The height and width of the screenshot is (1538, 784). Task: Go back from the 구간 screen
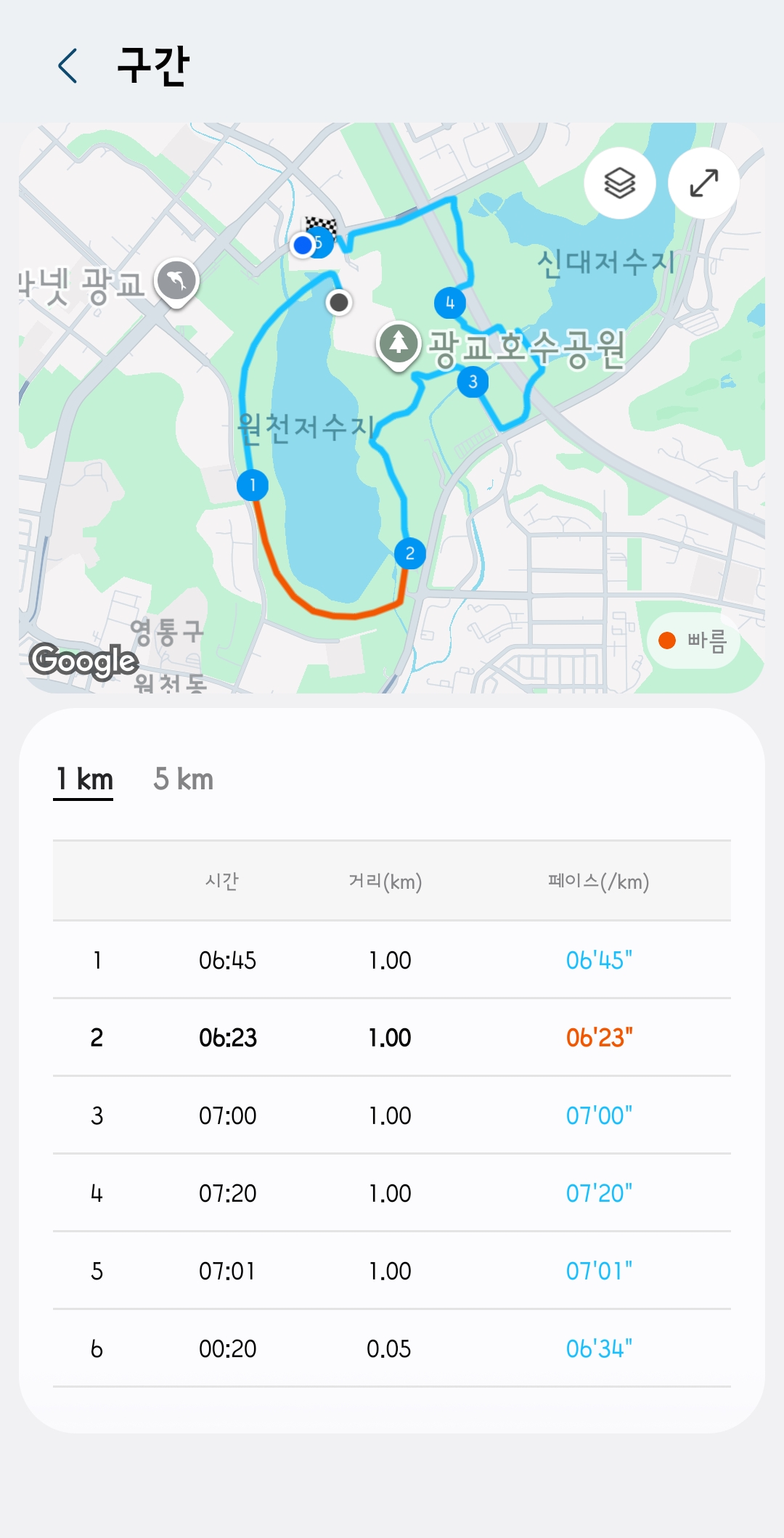[68, 66]
